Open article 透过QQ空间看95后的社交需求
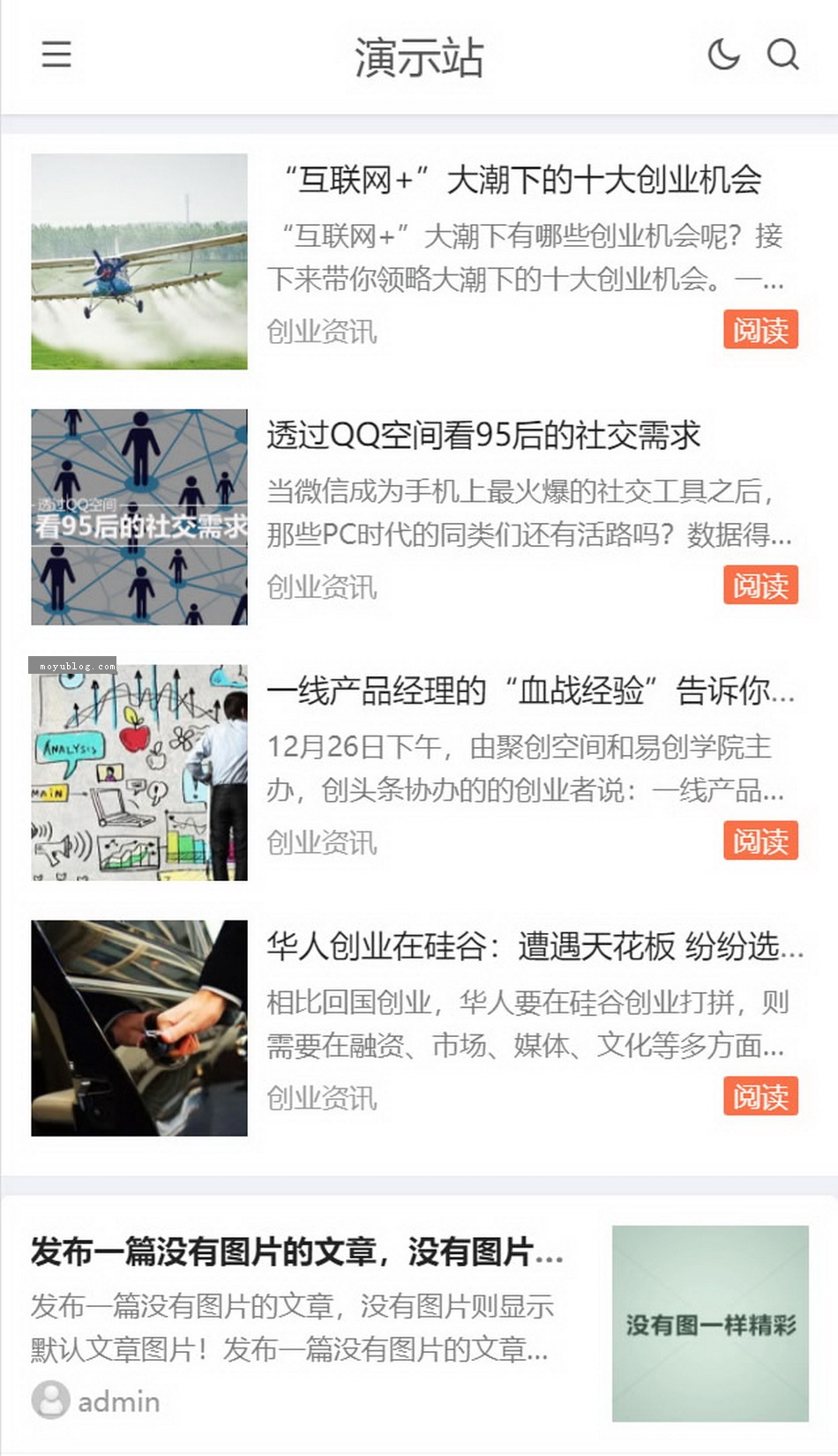The width and height of the screenshot is (838, 1456). (x=484, y=436)
